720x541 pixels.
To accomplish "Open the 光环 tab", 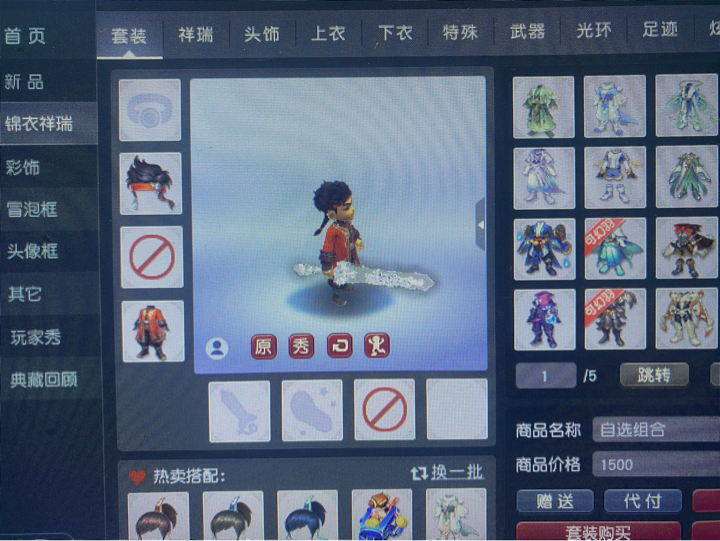I will (x=593, y=30).
